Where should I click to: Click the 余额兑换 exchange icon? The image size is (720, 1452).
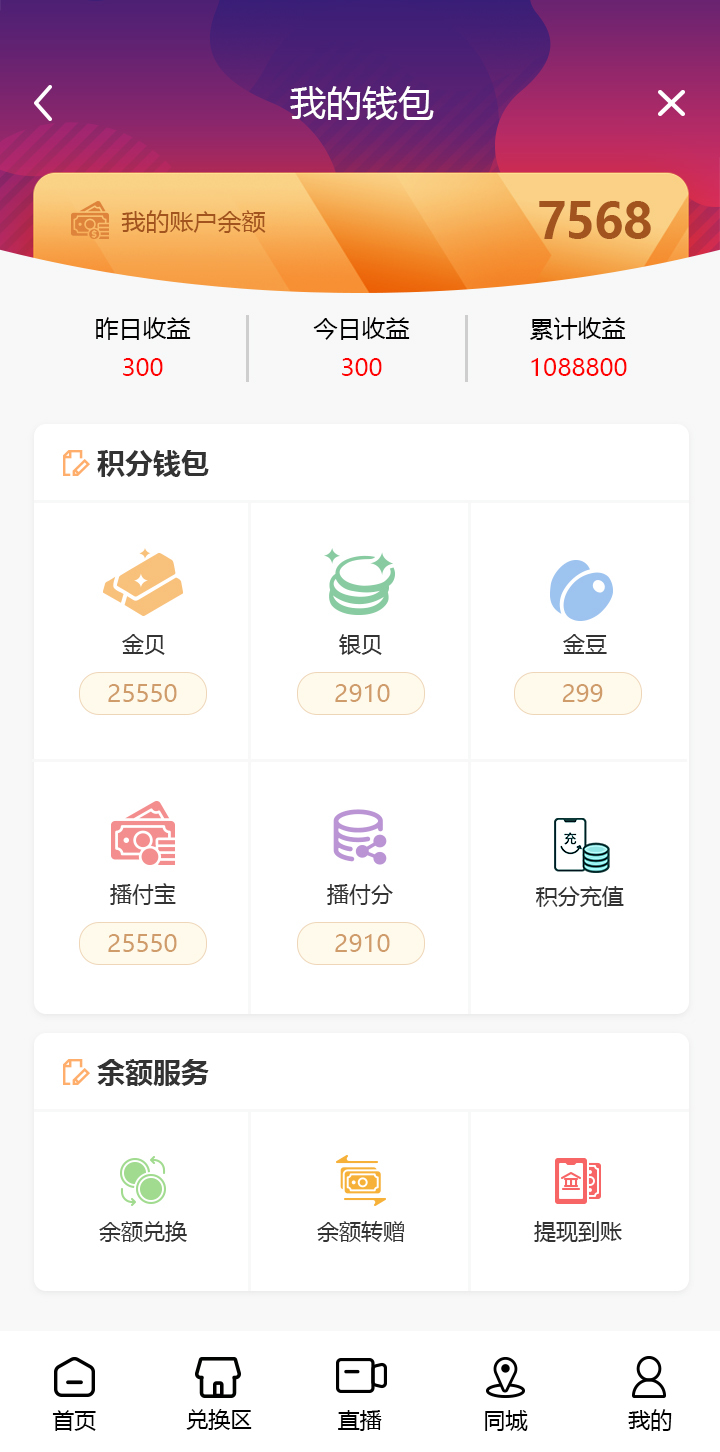pos(140,1180)
